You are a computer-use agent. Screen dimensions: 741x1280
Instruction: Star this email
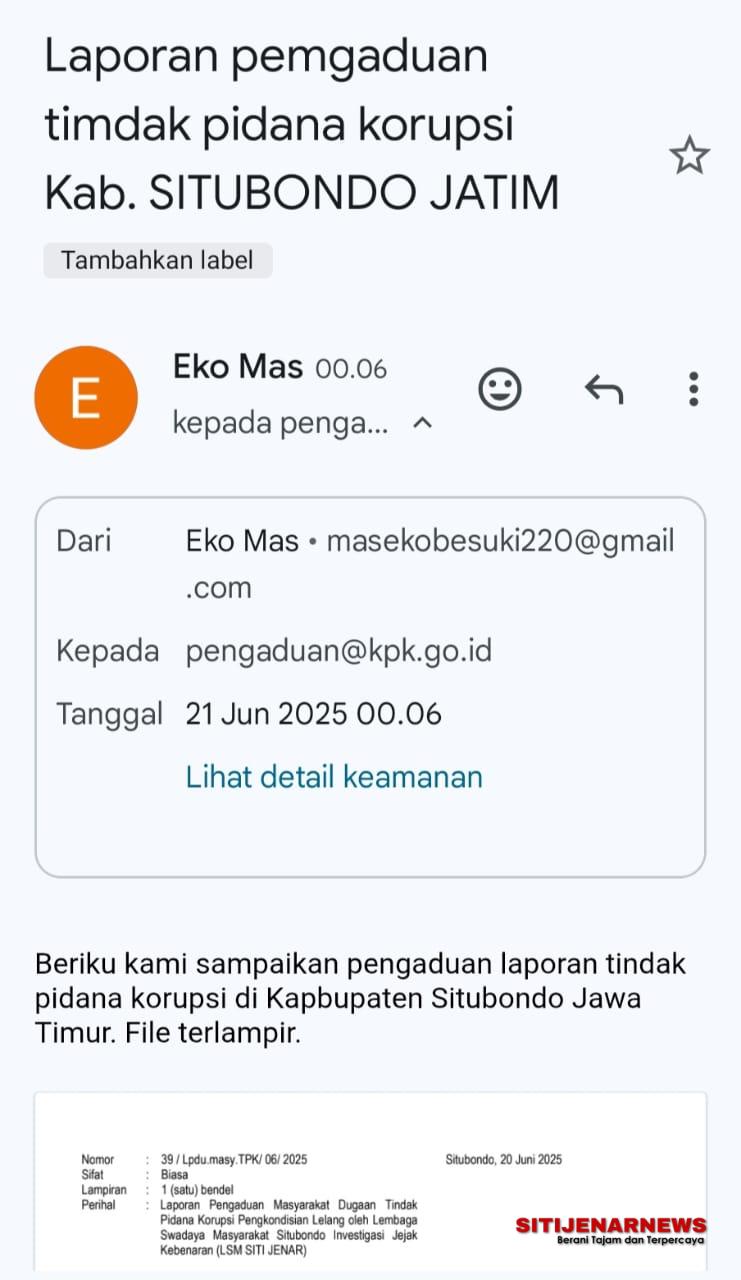tap(689, 156)
